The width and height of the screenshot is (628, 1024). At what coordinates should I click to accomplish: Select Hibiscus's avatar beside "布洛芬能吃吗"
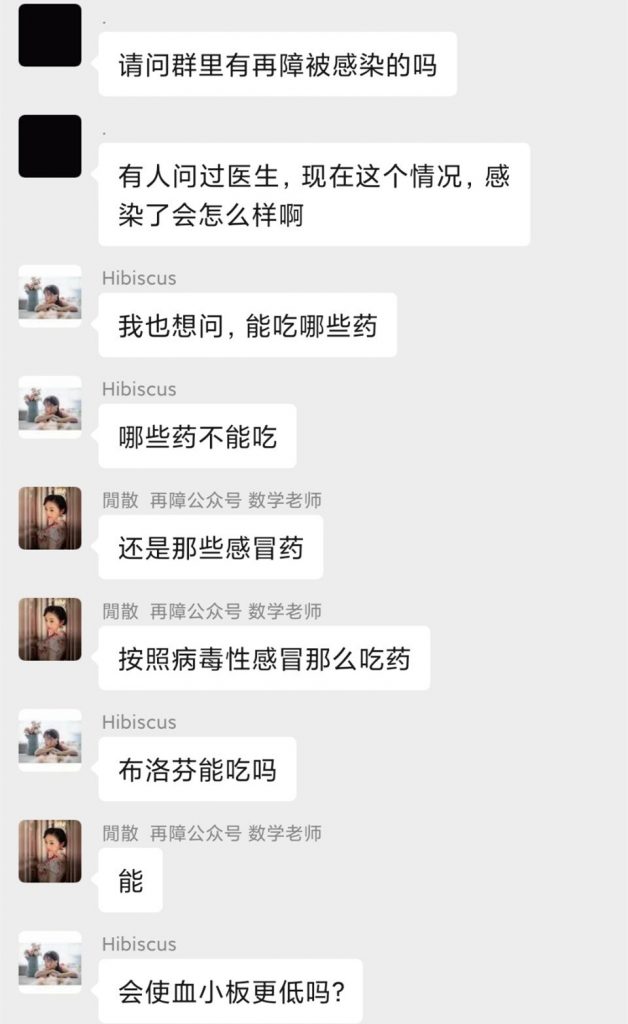(50, 740)
